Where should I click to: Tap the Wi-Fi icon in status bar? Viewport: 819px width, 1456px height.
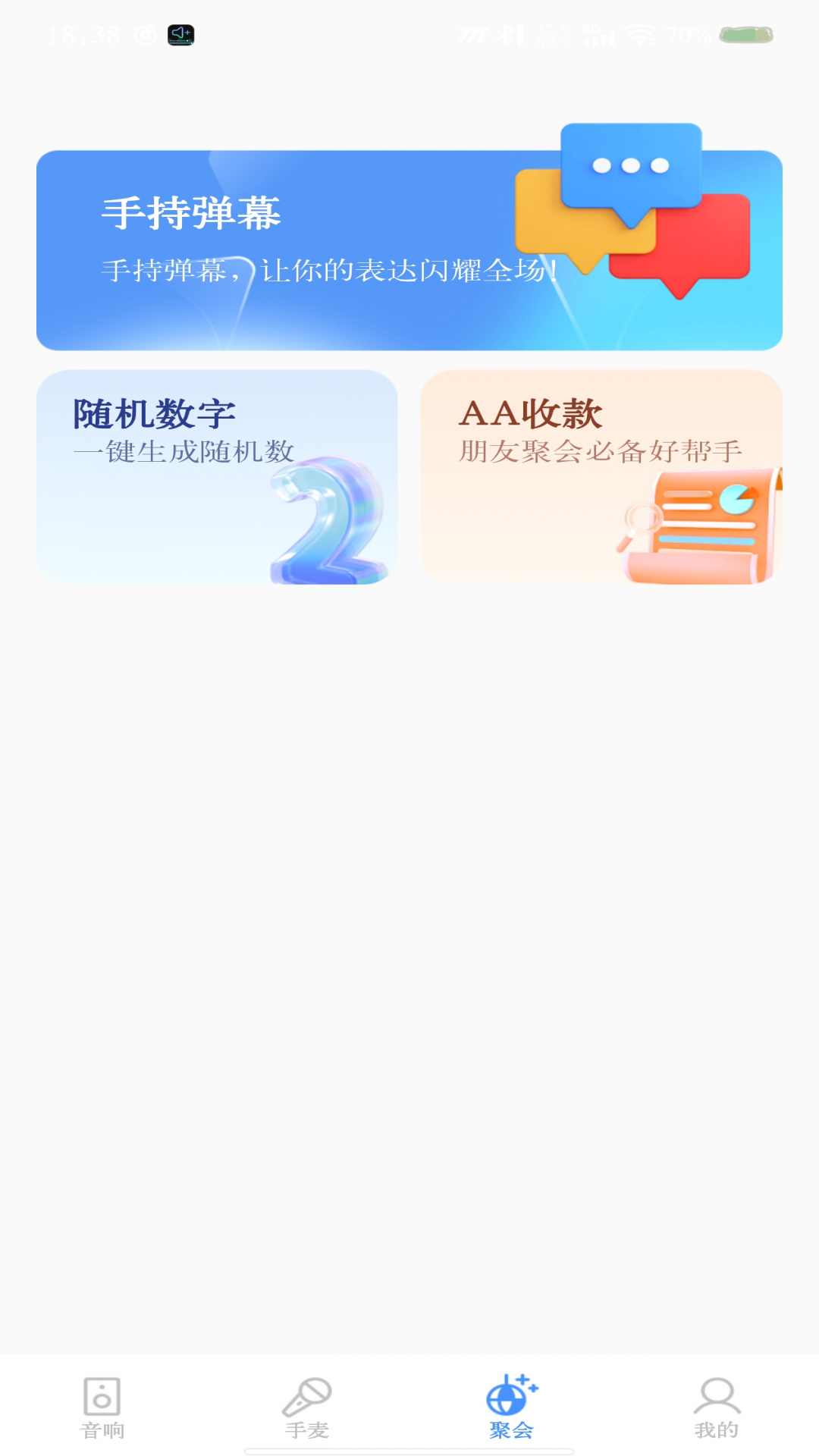tap(641, 33)
